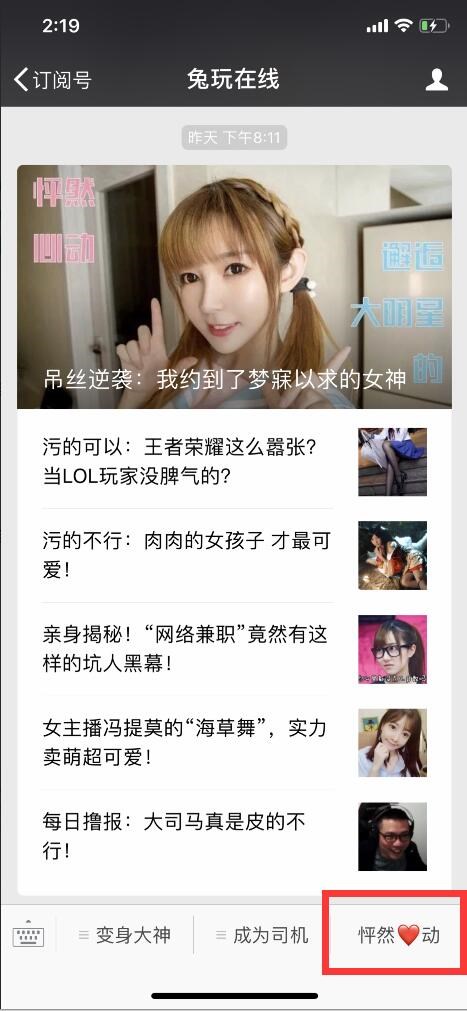Go back to 订阅号 list
The height and width of the screenshot is (1011, 467).
[x=53, y=80]
